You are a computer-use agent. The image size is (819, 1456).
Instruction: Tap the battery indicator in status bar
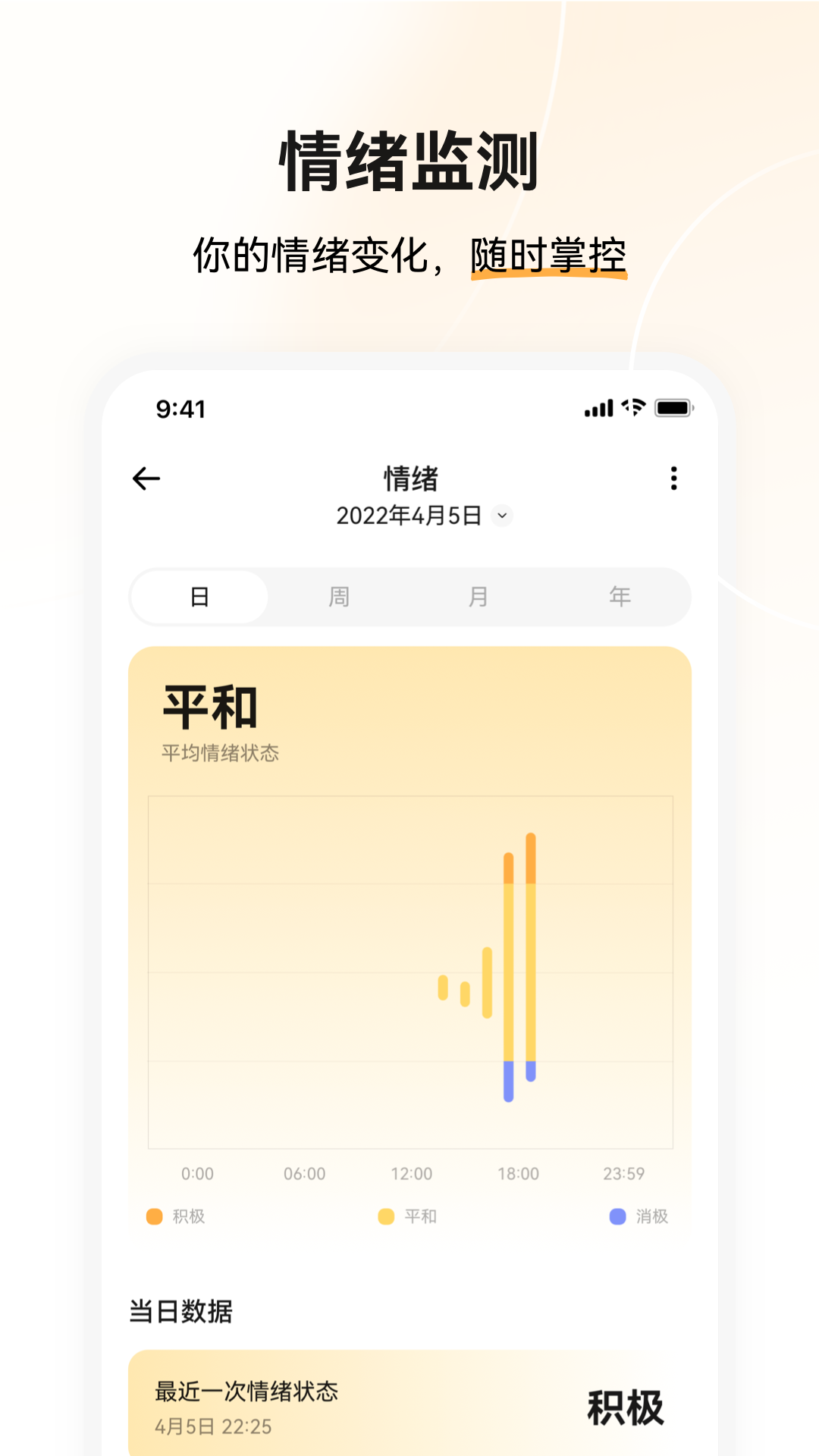click(673, 408)
